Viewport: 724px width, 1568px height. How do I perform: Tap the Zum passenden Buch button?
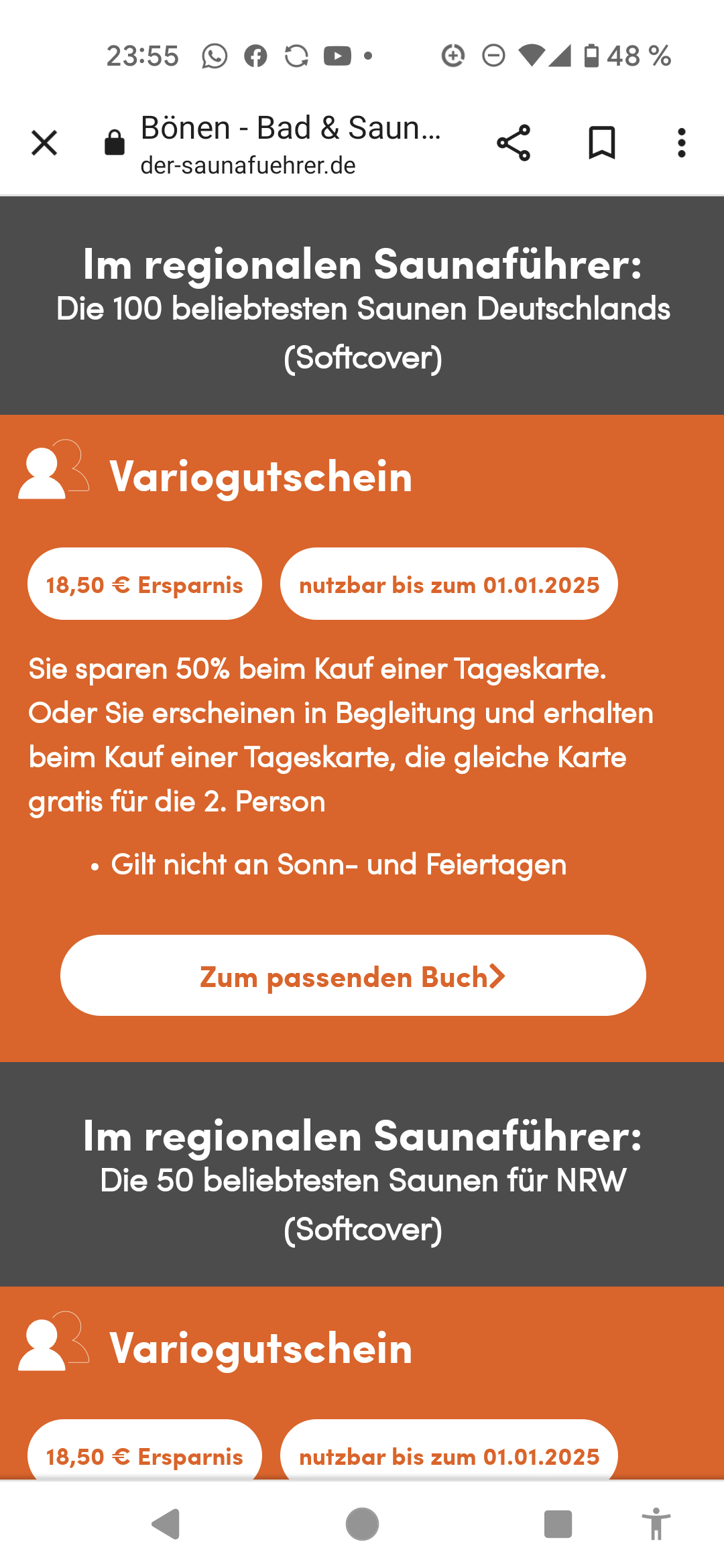(x=353, y=976)
